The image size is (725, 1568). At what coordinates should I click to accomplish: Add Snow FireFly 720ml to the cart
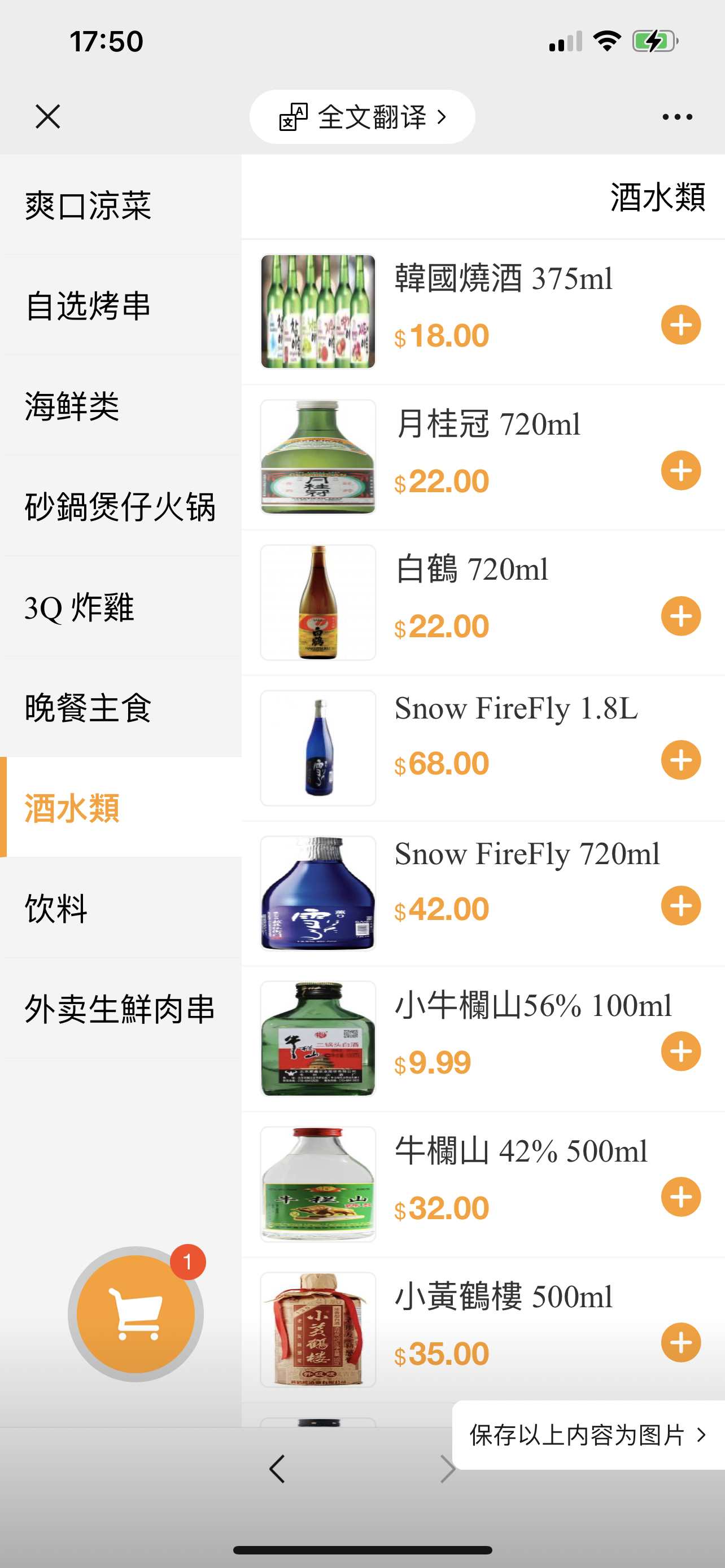pyautogui.click(x=680, y=906)
